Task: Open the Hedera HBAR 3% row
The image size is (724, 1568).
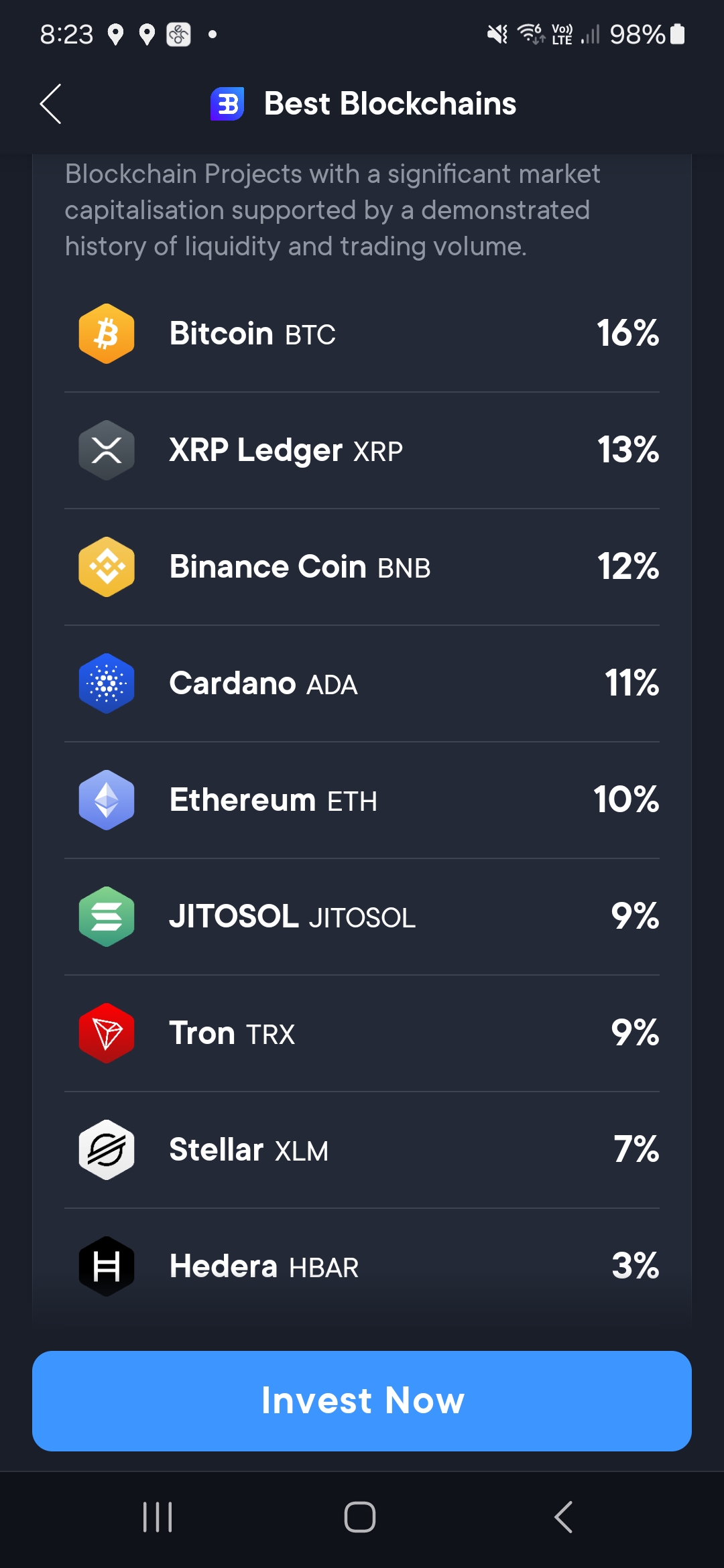Action: 362,1266
